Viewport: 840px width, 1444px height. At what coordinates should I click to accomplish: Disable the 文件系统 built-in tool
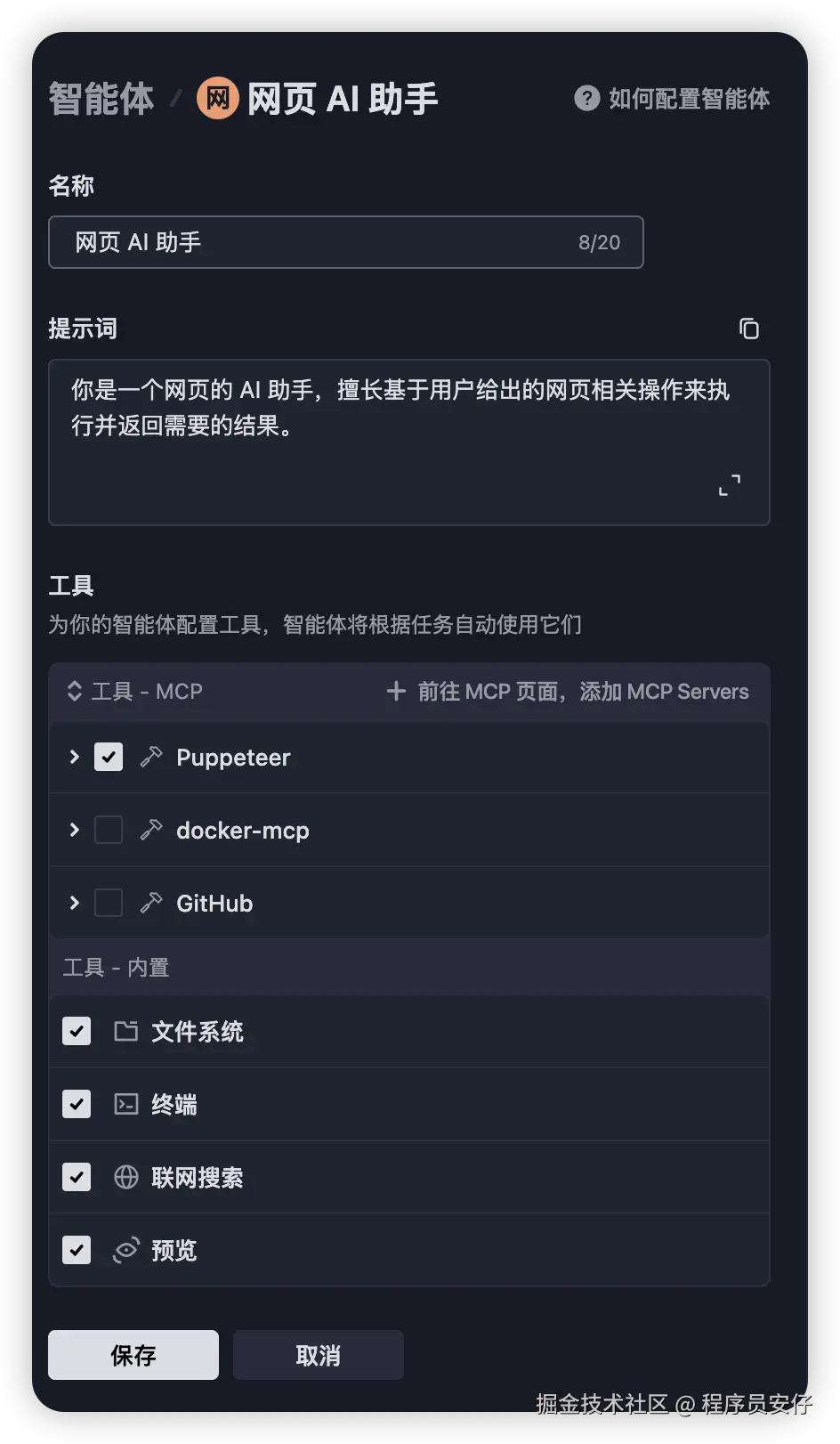click(x=77, y=1032)
